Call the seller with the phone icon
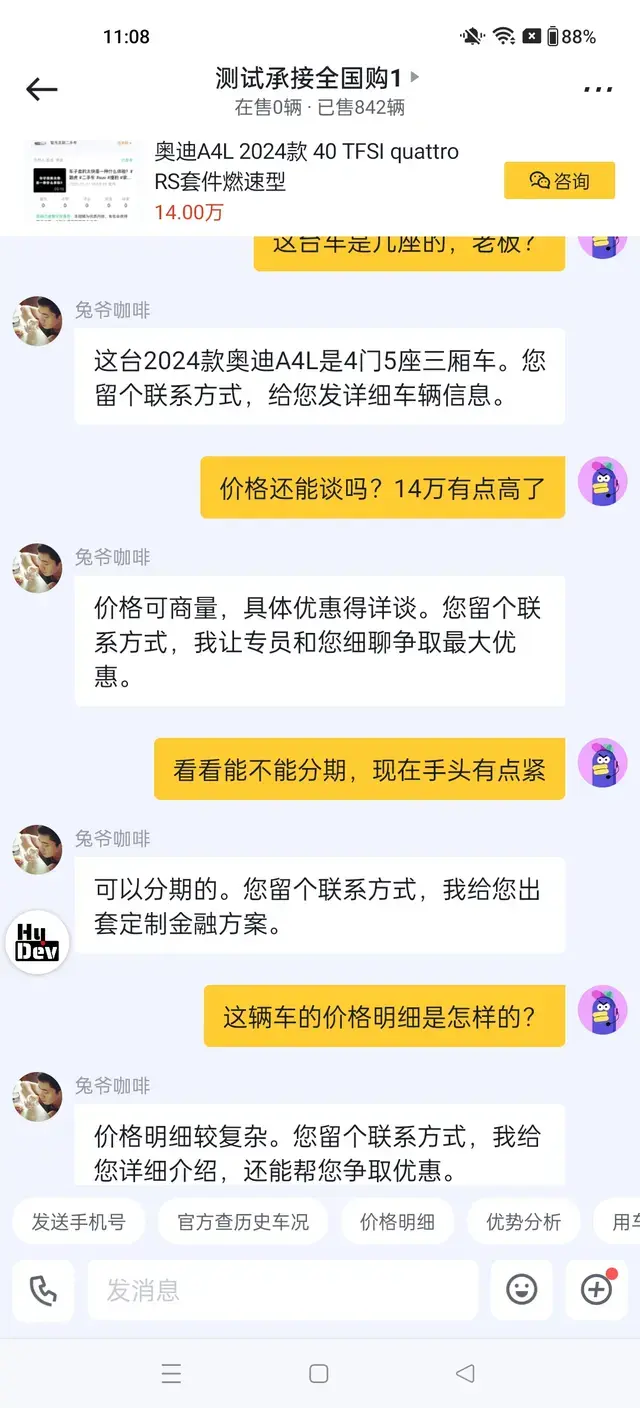Screen dimensions: 640x1408 tap(43, 1290)
